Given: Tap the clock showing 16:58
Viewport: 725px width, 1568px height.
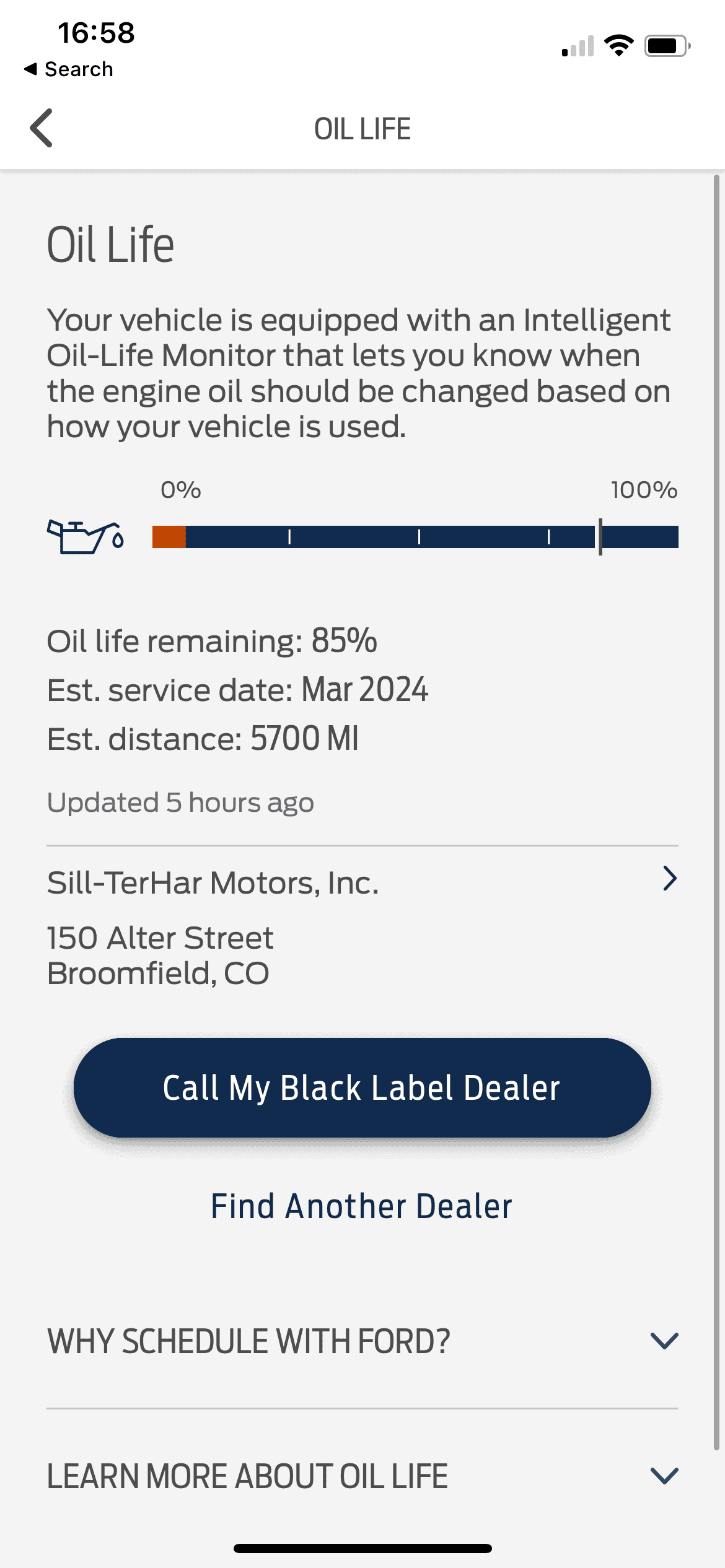Looking at the screenshot, I should point(96,34).
